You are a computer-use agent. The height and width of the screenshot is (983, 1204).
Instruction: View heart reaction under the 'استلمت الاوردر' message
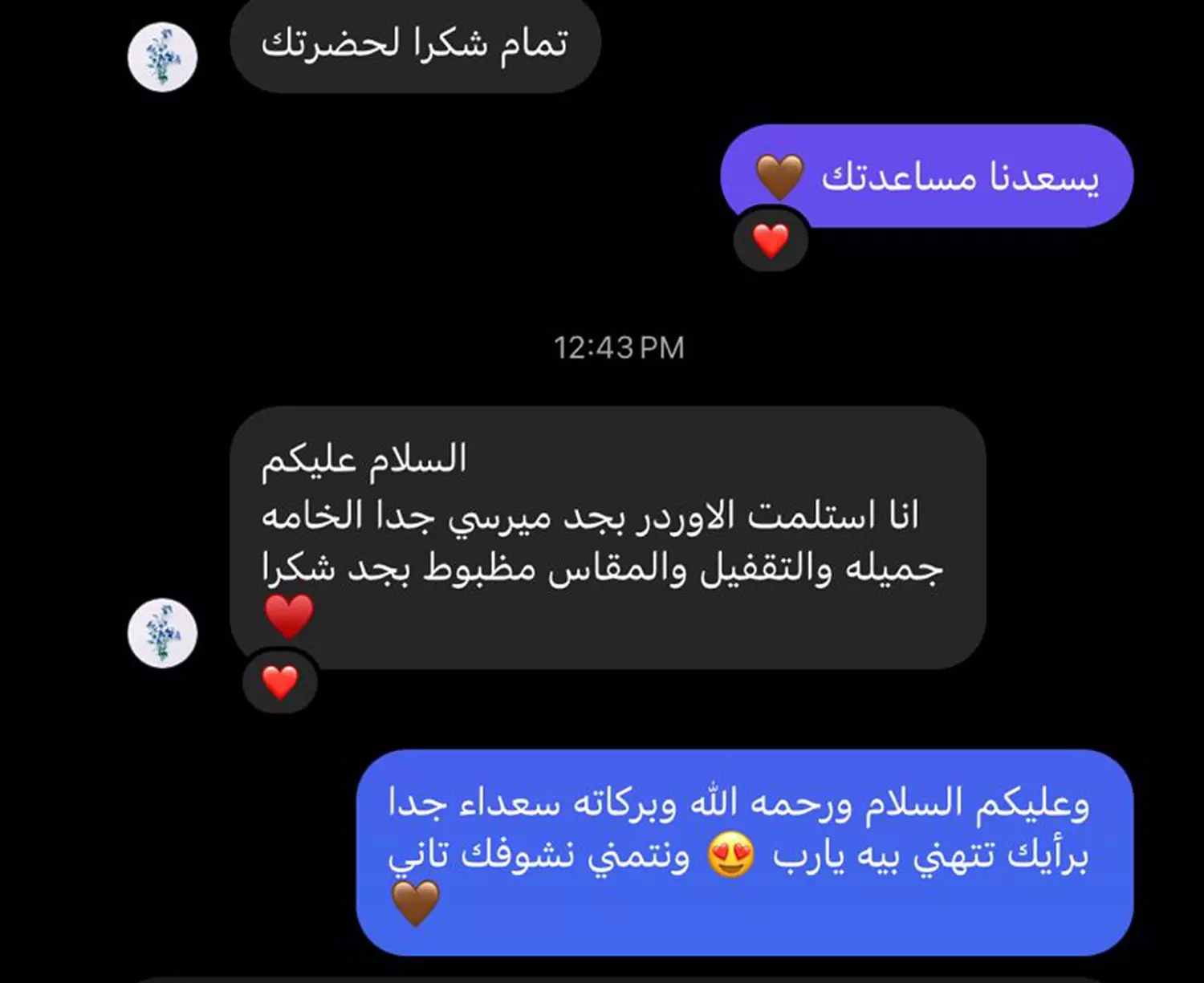point(280,683)
